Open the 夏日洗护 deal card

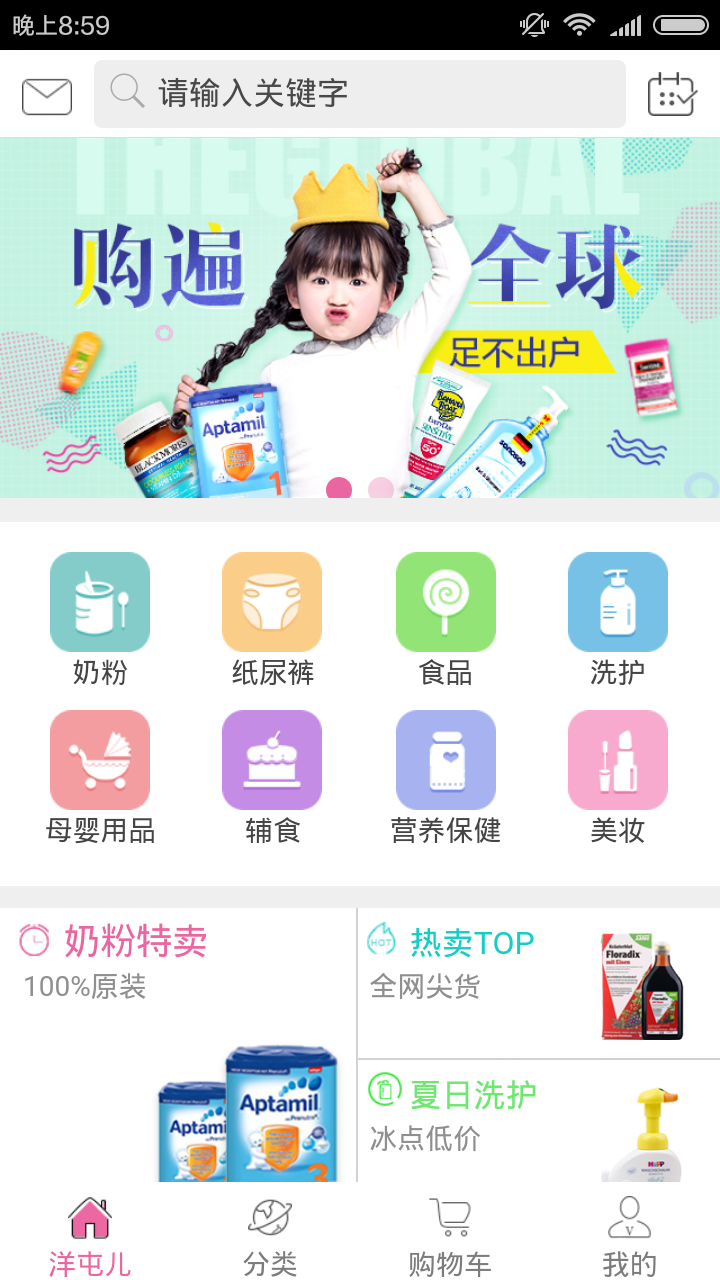point(538,1120)
